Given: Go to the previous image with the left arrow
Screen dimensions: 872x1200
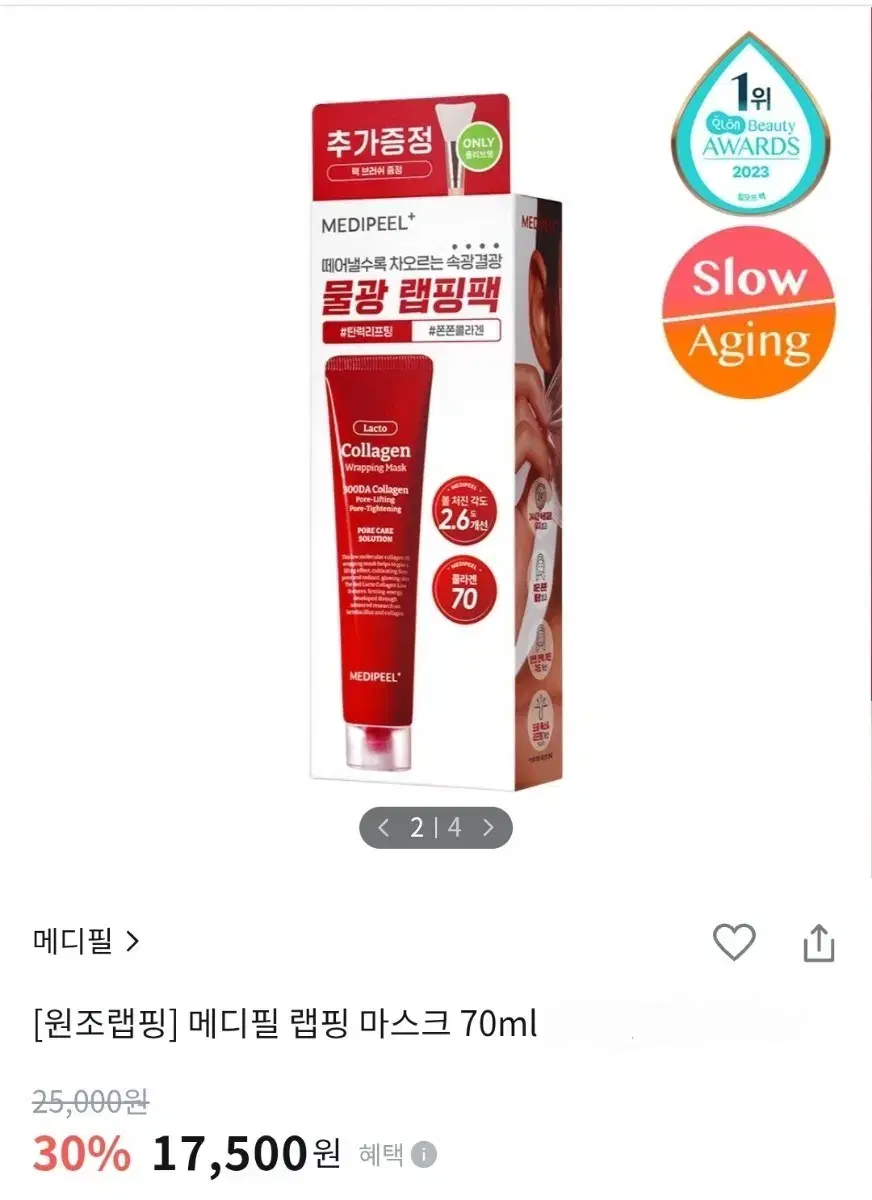Looking at the screenshot, I should coord(381,828).
